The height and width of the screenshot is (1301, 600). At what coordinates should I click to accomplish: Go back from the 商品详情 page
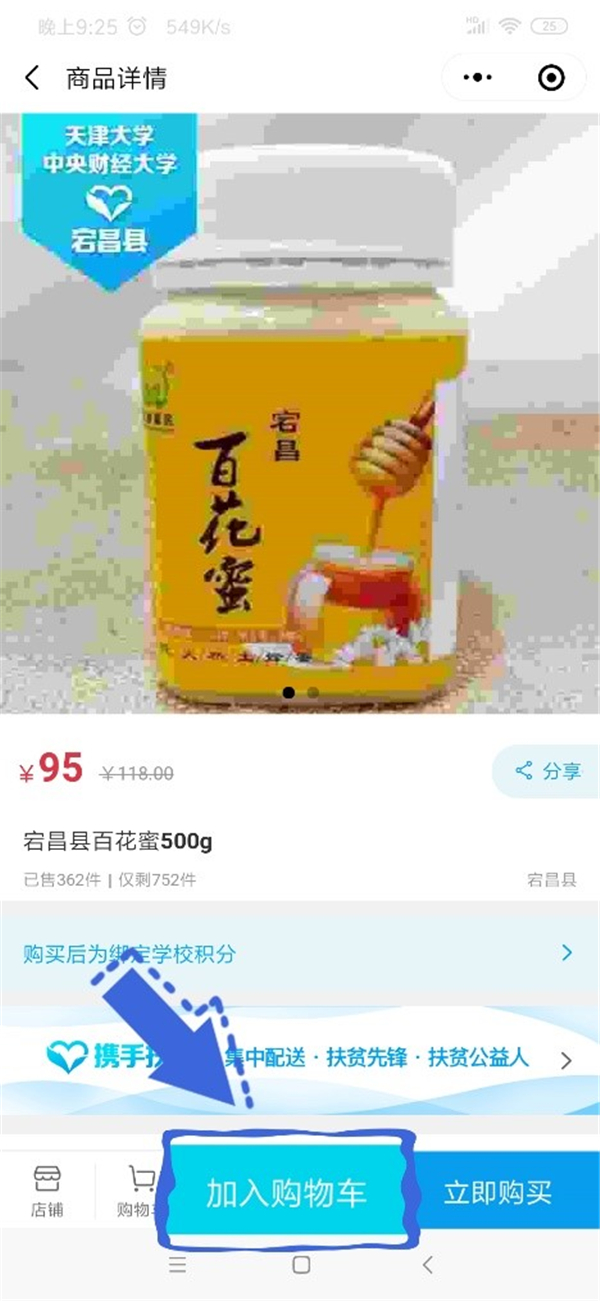(33, 78)
